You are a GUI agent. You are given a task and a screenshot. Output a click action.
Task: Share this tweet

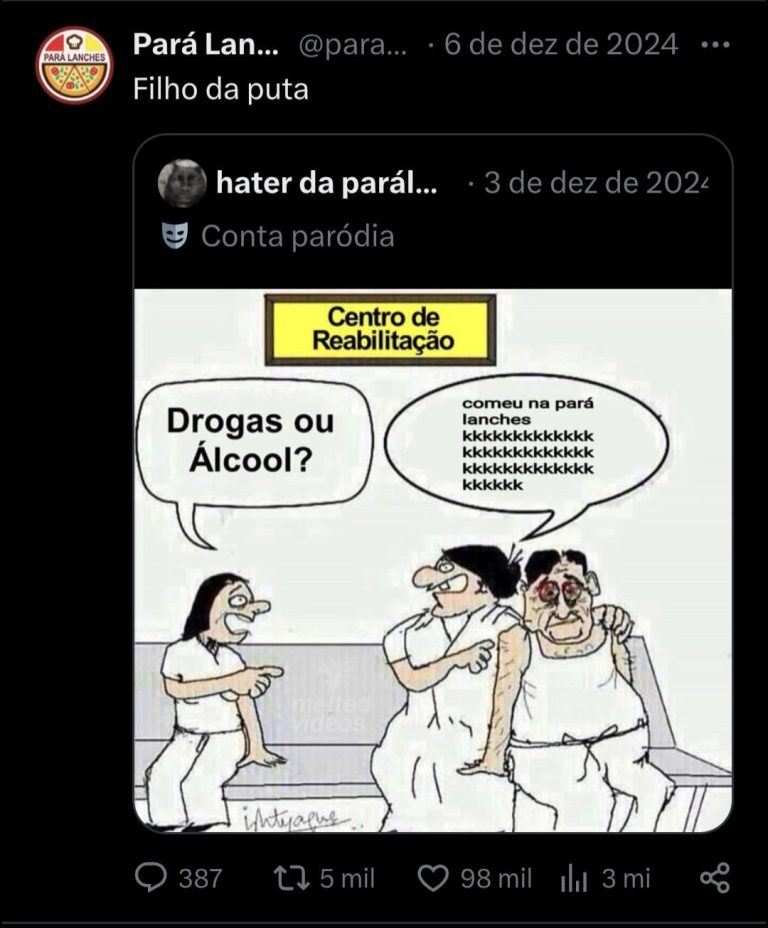pyautogui.click(x=714, y=878)
